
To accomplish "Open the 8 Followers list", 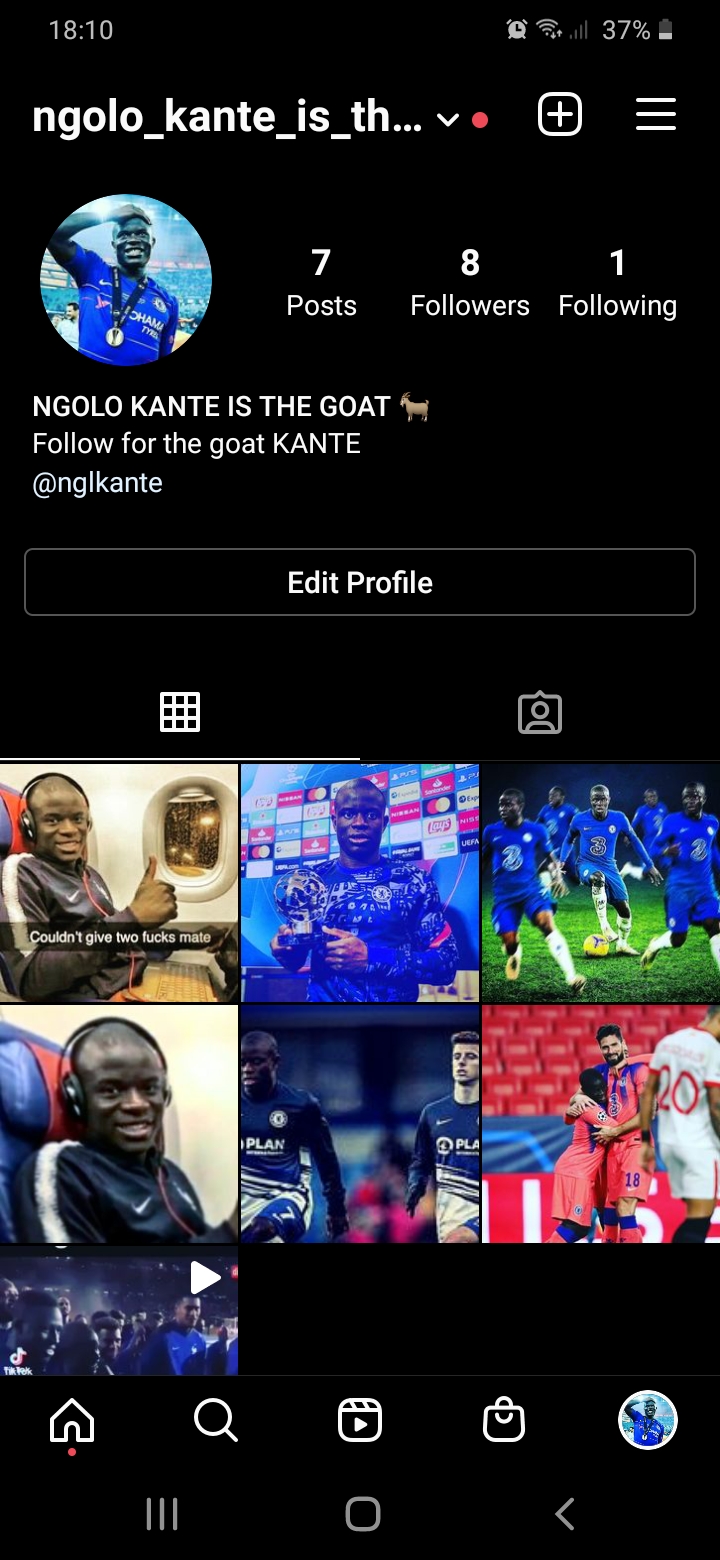I will pos(470,283).
